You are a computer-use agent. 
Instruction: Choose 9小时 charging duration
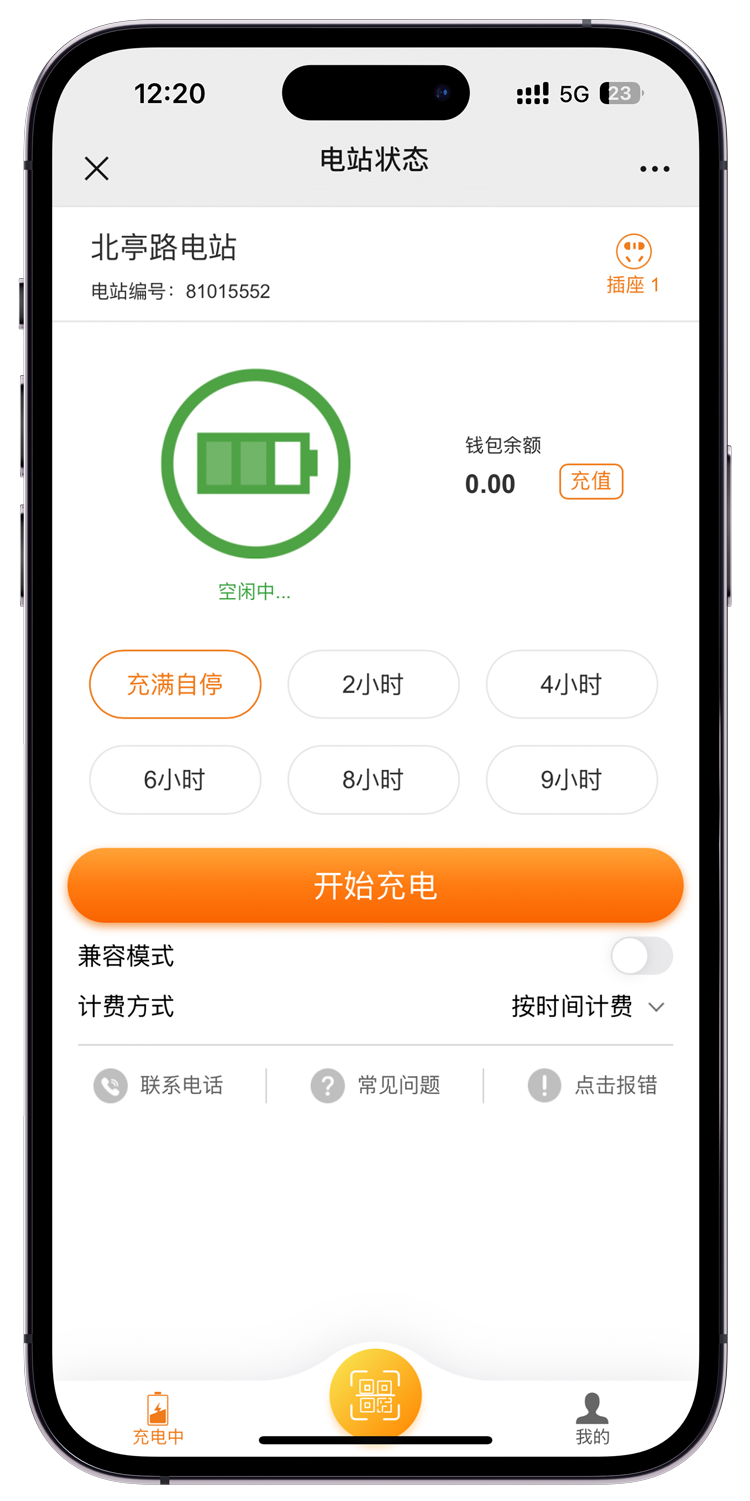click(x=571, y=780)
